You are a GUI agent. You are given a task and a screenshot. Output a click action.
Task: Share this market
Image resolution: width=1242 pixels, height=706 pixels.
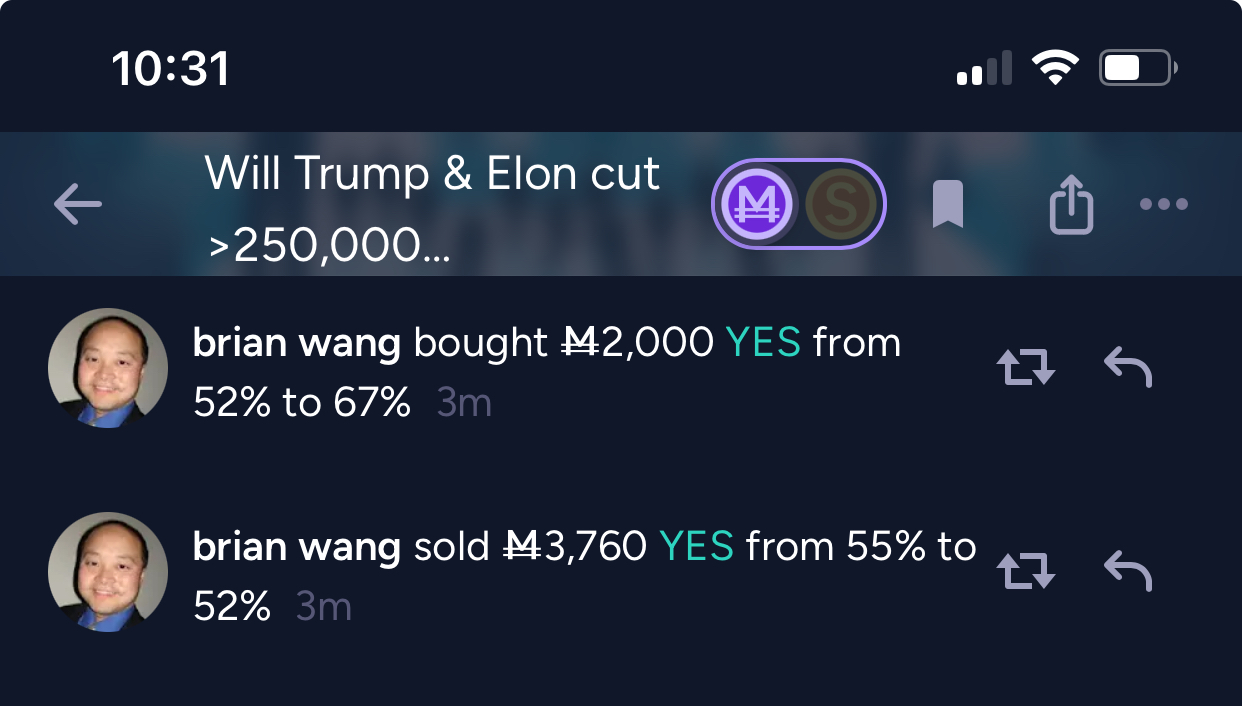tap(1070, 205)
